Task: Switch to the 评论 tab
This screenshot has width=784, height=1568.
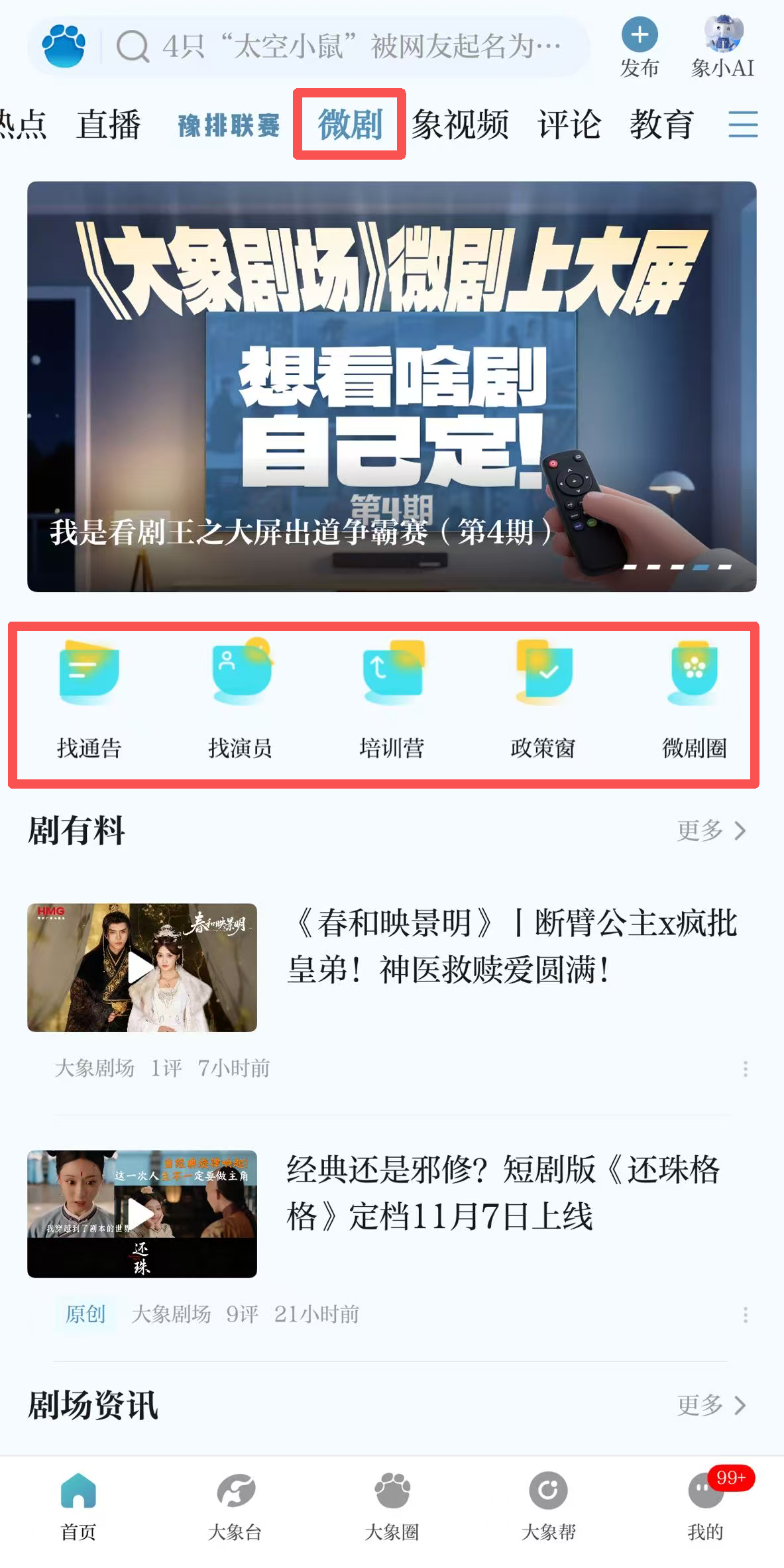Action: 569,125
